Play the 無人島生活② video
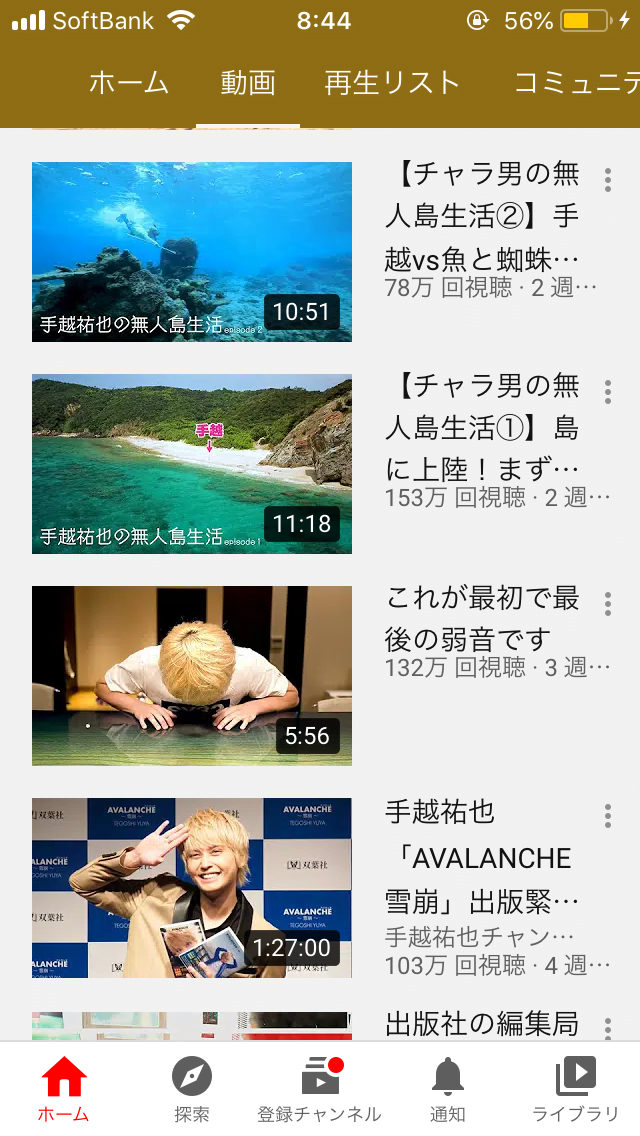Screen dimensions: 640x1136 pyautogui.click(x=192, y=252)
